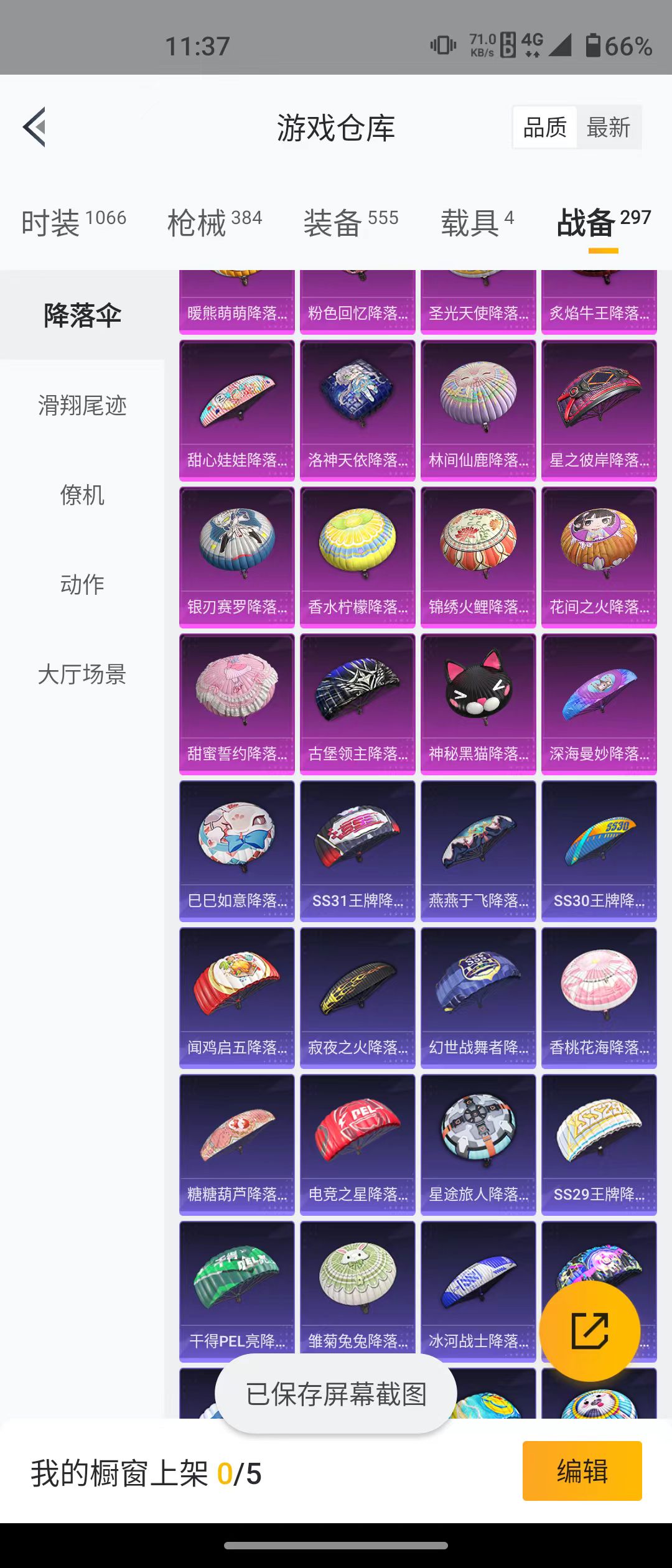Go back using the top-left arrow
The image size is (672, 1568).
35,127
